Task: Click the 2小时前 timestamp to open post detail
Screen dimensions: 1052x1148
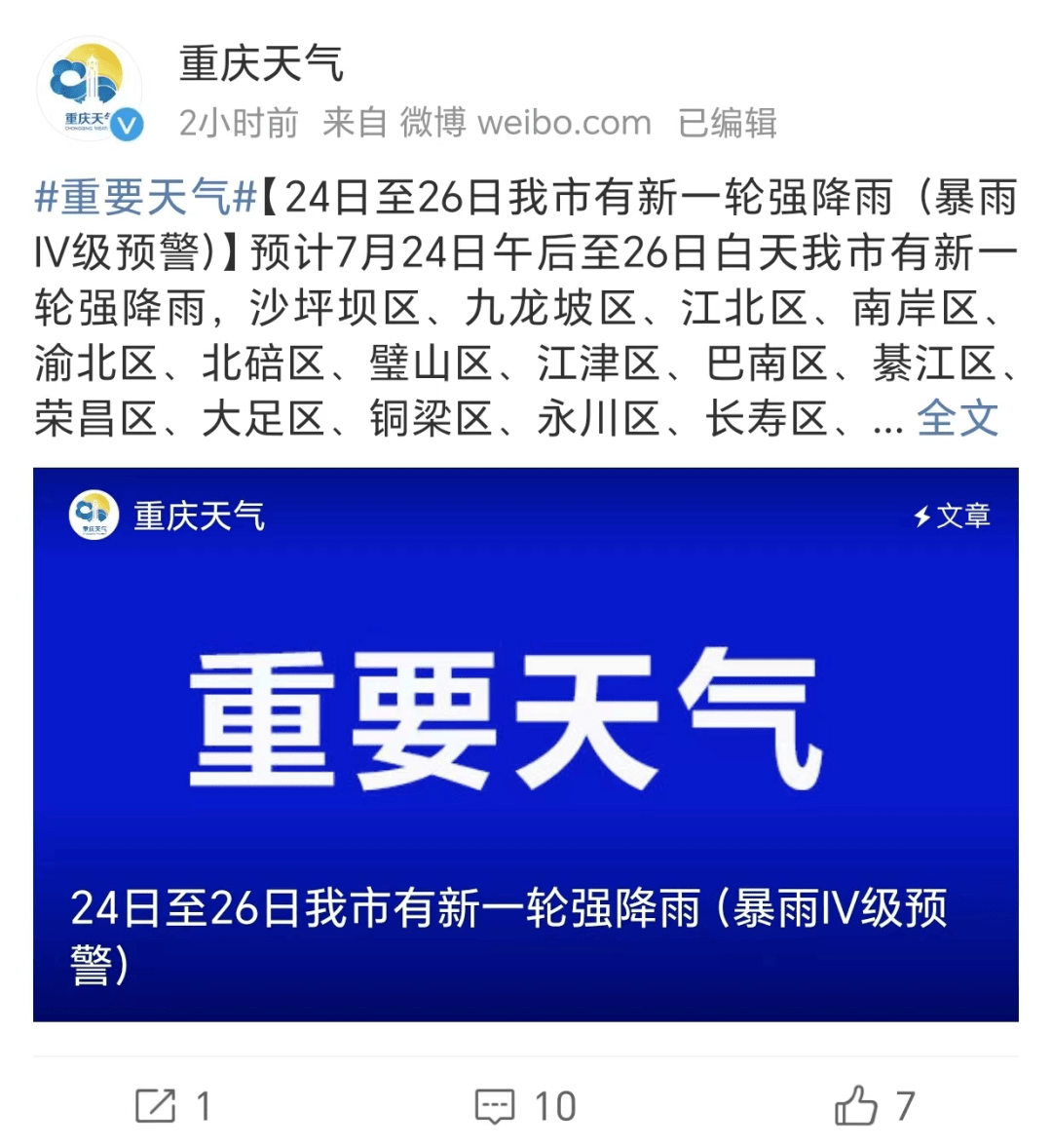Action: (238, 123)
